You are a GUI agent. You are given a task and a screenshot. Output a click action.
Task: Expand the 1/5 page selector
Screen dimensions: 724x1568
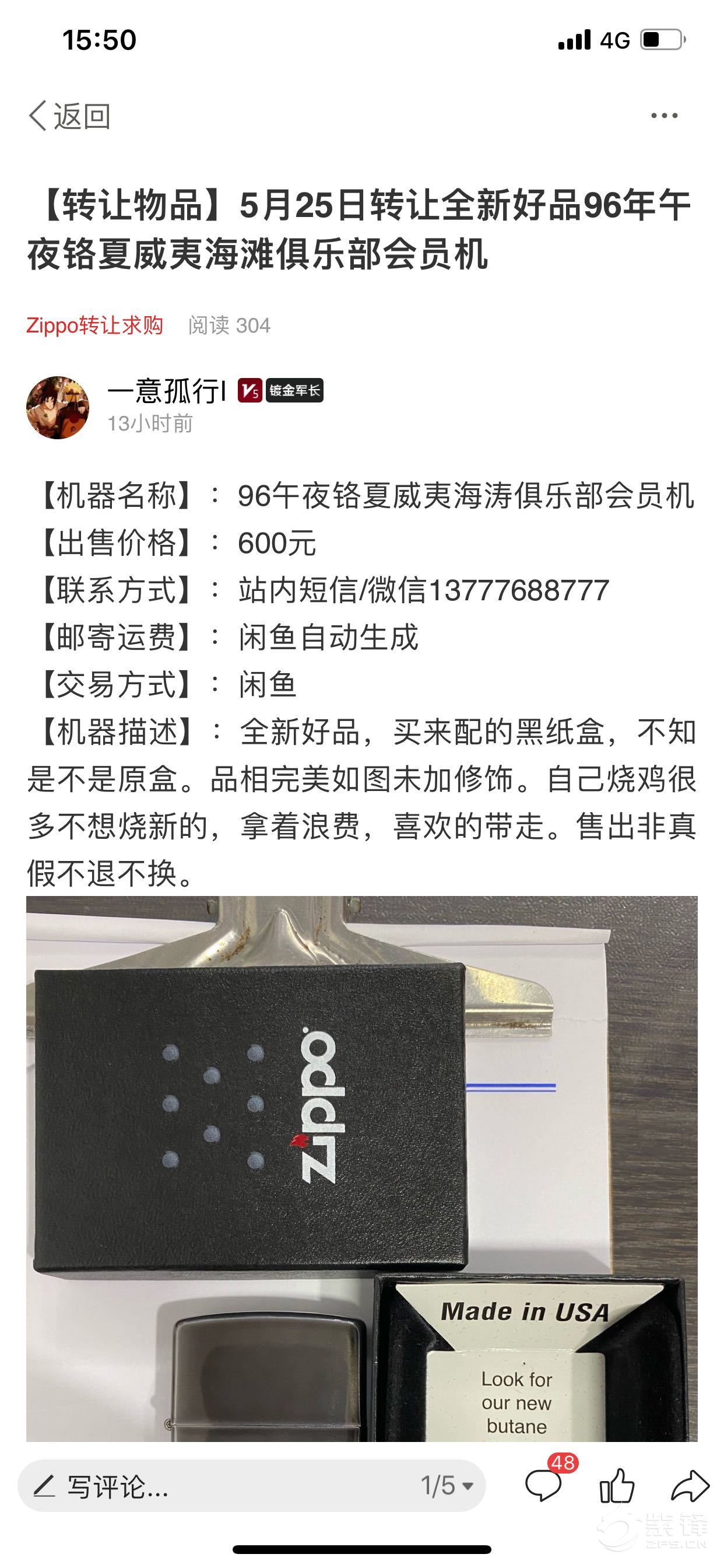click(x=447, y=1486)
